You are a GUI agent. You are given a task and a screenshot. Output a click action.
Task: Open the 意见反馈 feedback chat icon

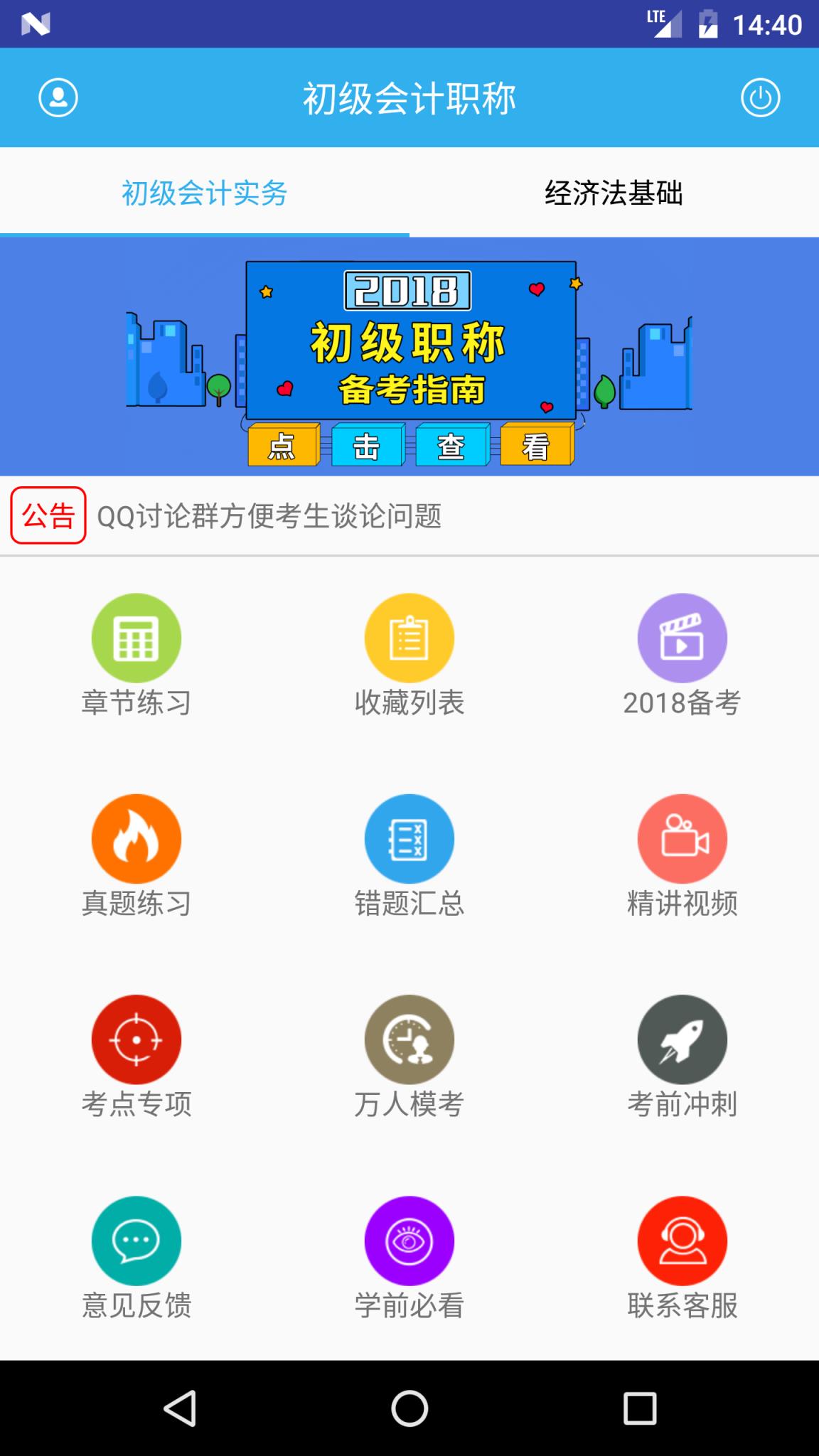coord(136,1239)
